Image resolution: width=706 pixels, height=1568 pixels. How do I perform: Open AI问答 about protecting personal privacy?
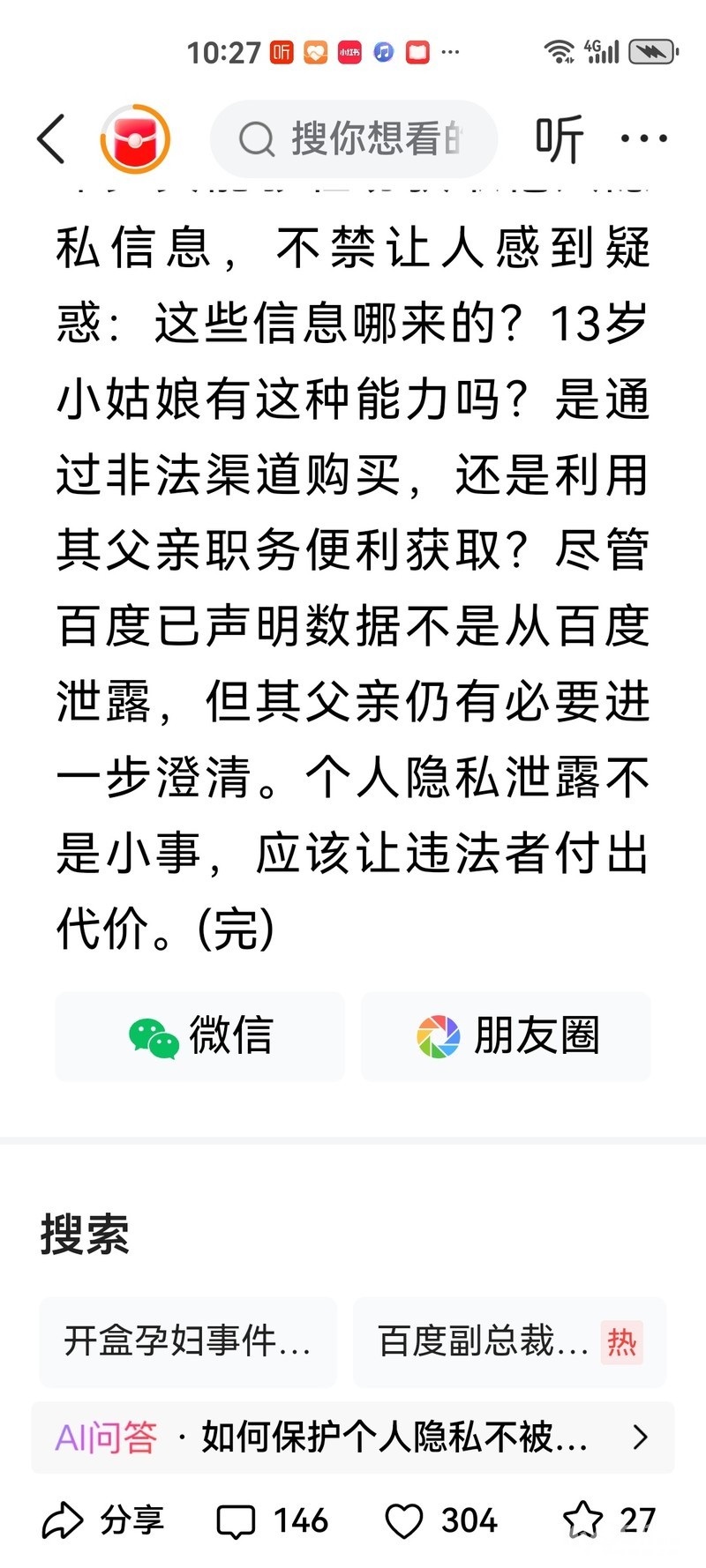point(353,1437)
